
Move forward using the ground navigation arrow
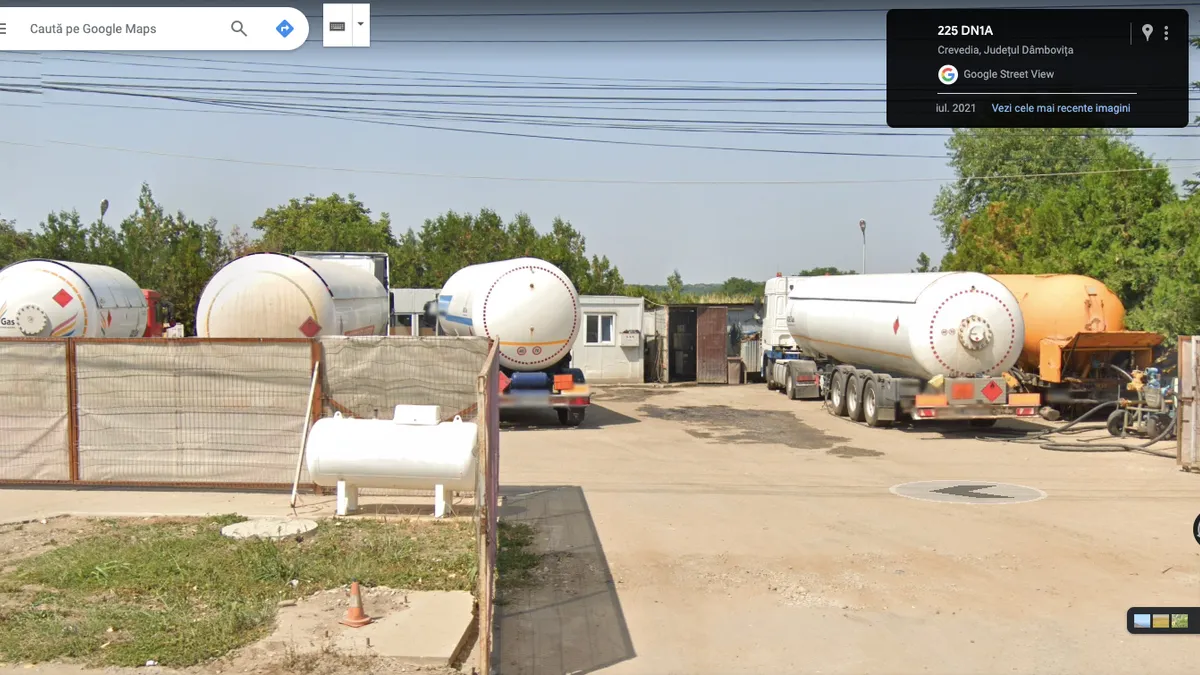967,491
